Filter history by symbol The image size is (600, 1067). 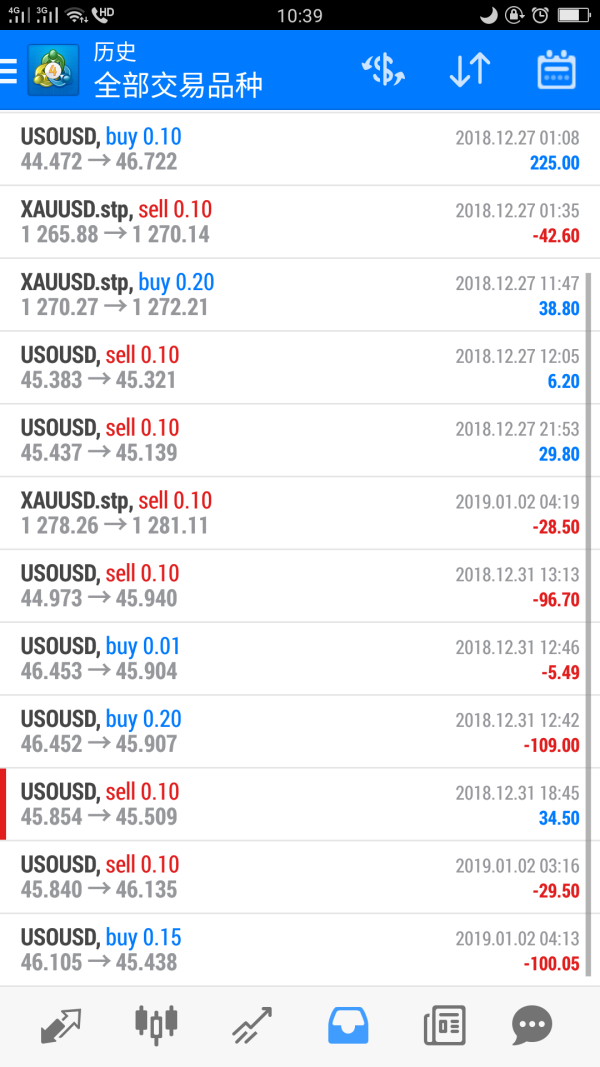(383, 70)
